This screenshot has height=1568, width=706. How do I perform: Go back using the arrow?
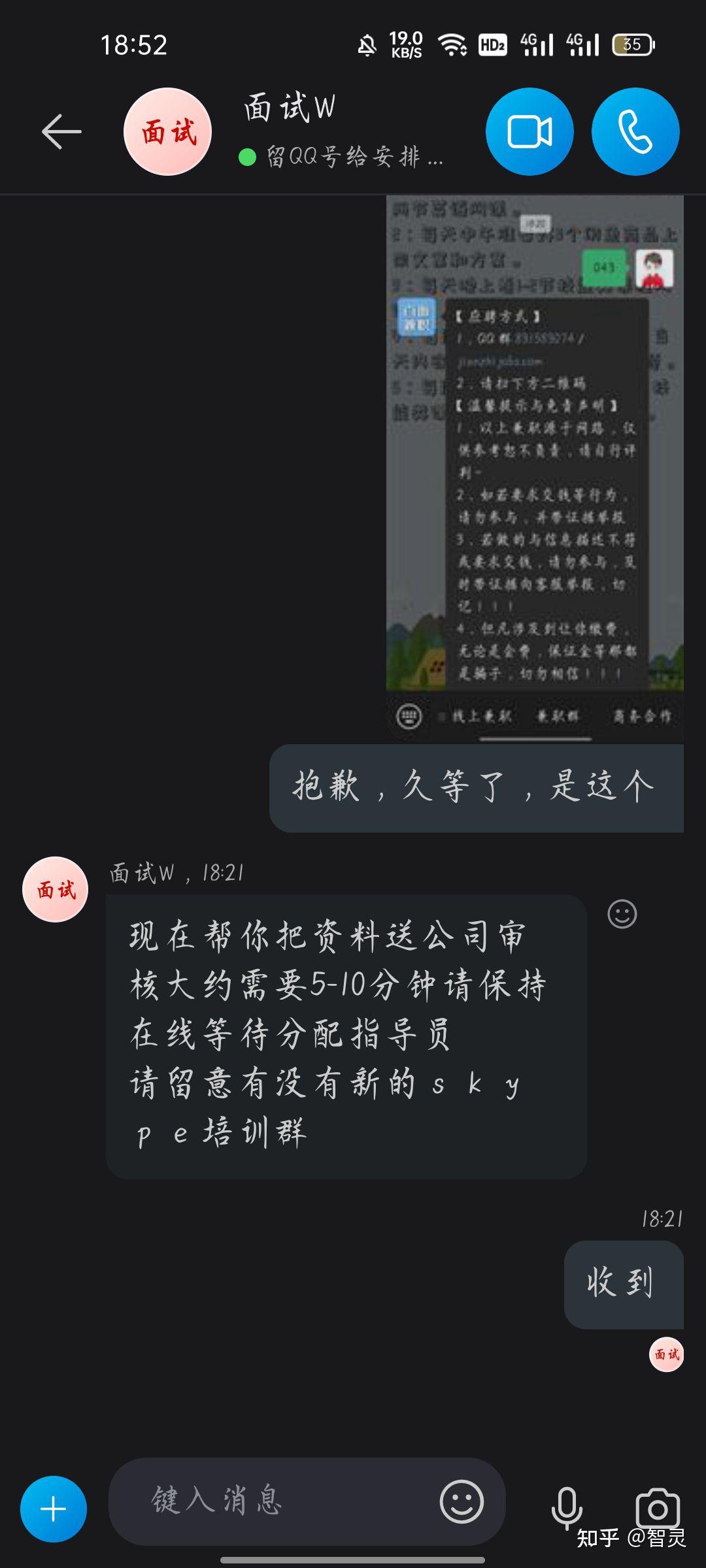tap(61, 131)
